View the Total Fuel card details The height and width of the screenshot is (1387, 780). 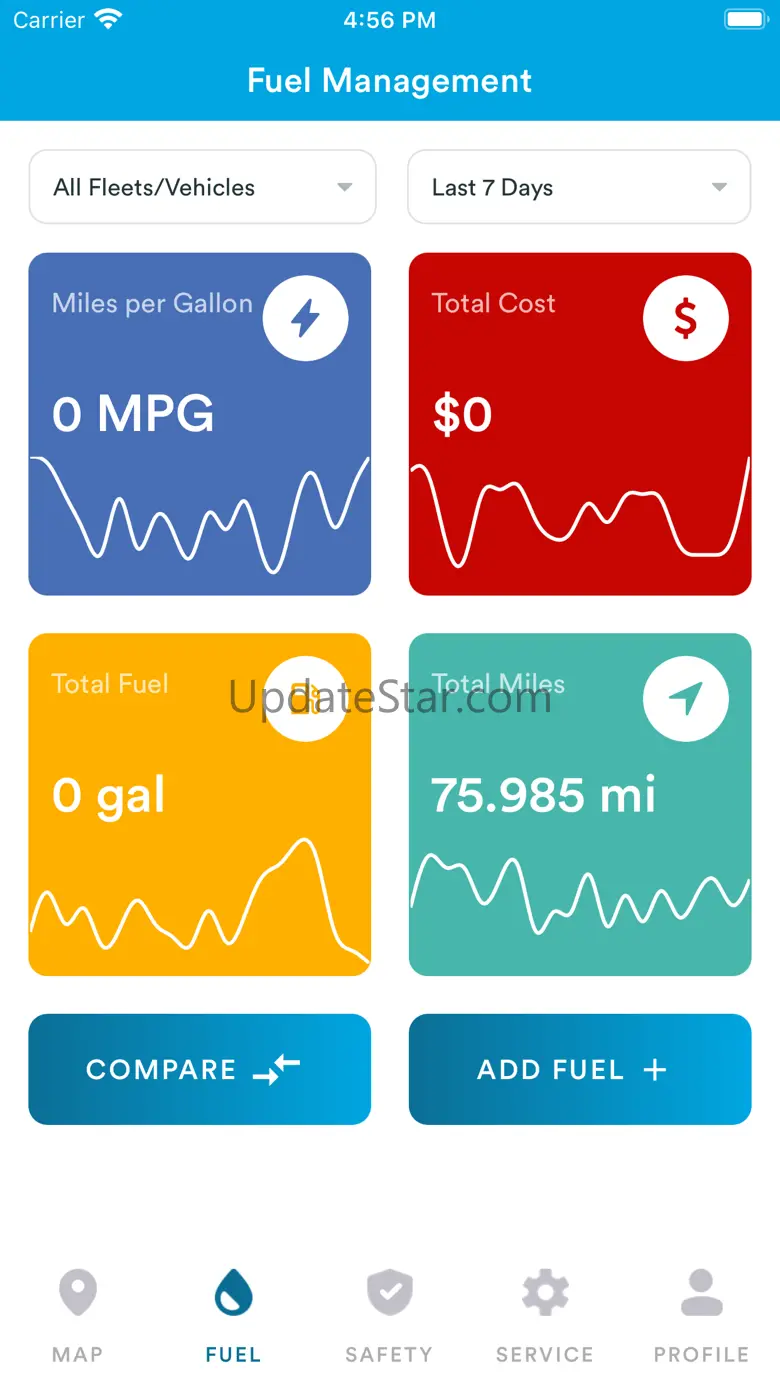(200, 804)
